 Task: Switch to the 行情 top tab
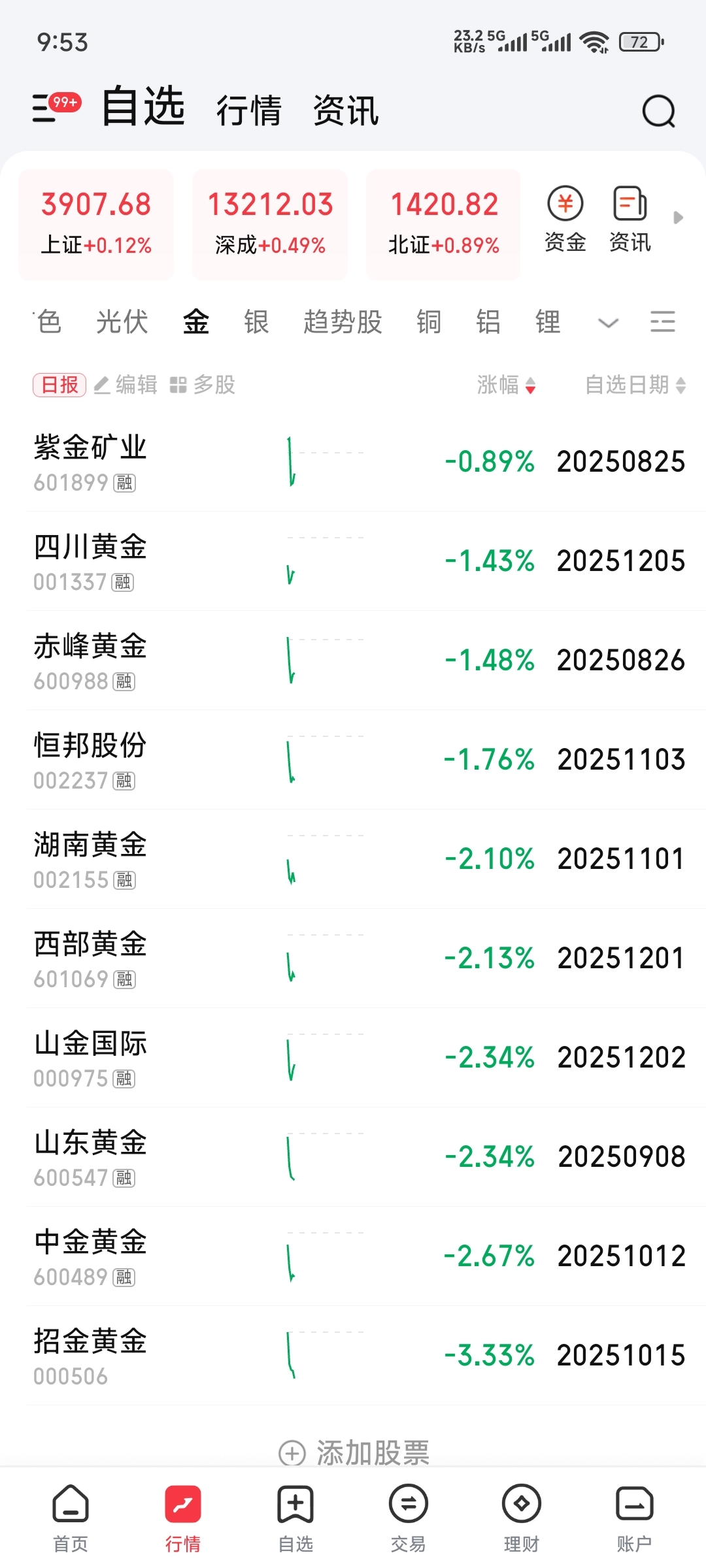tap(249, 110)
